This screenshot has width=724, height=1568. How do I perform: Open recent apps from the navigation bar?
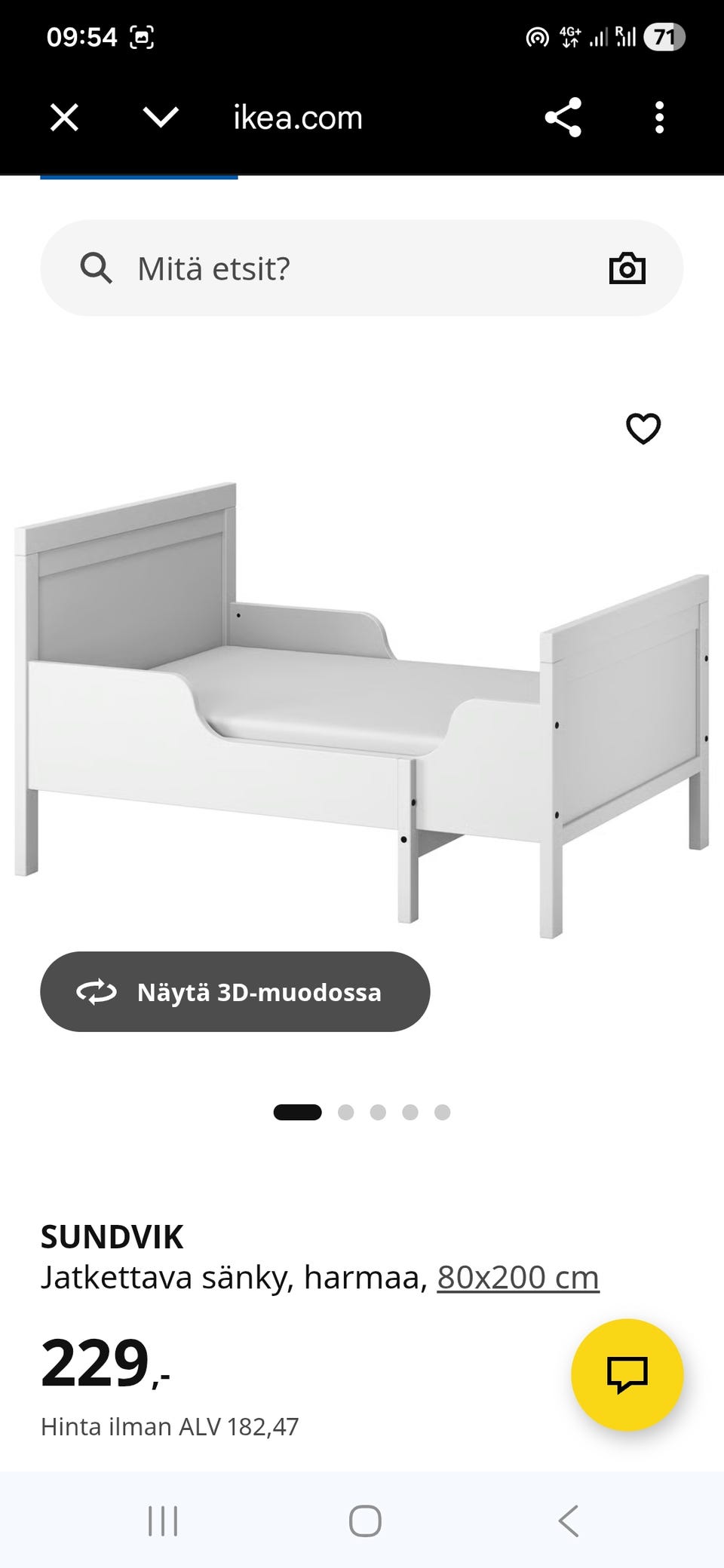[x=163, y=1521]
